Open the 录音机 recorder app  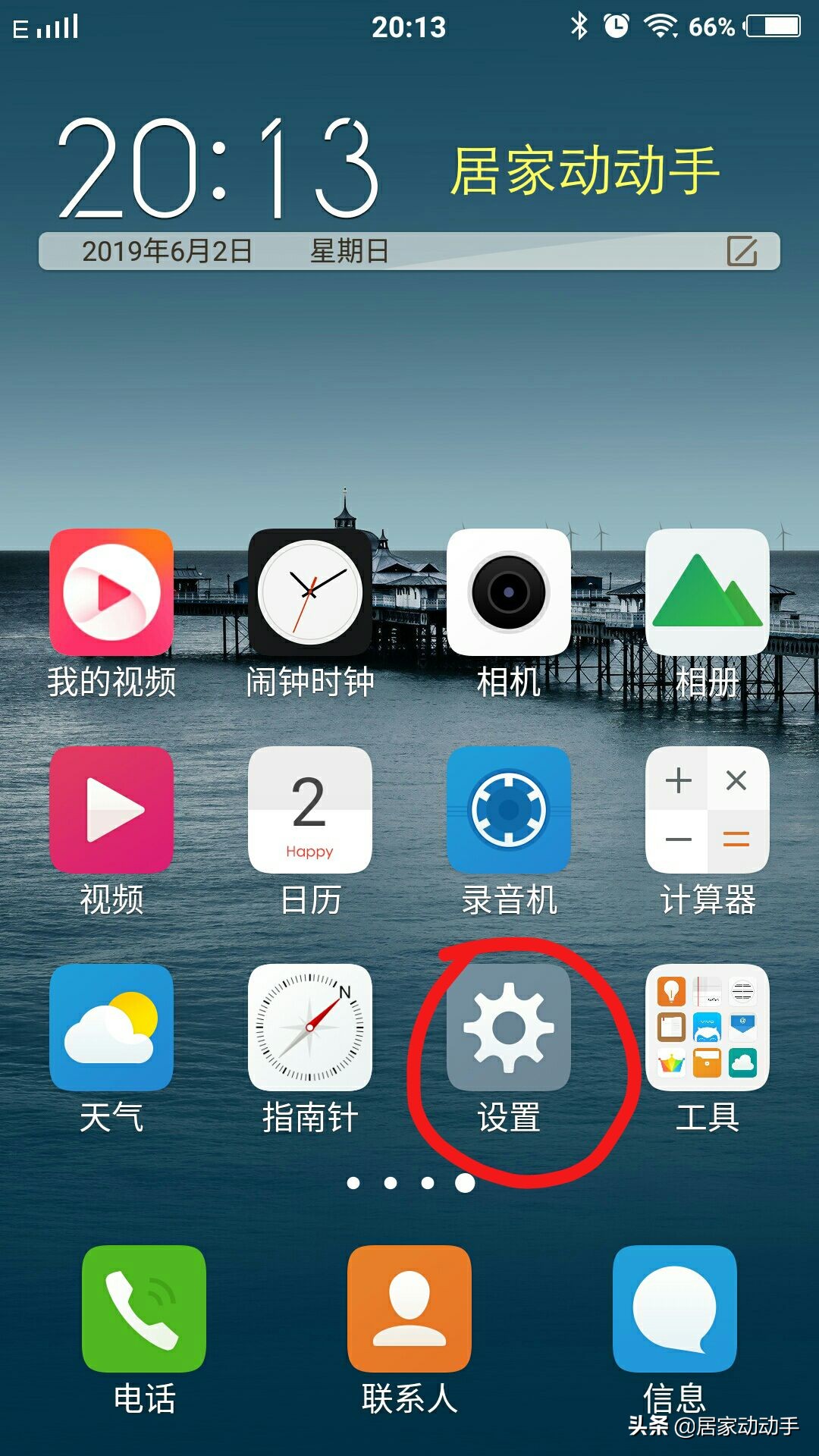pyautogui.click(x=509, y=810)
